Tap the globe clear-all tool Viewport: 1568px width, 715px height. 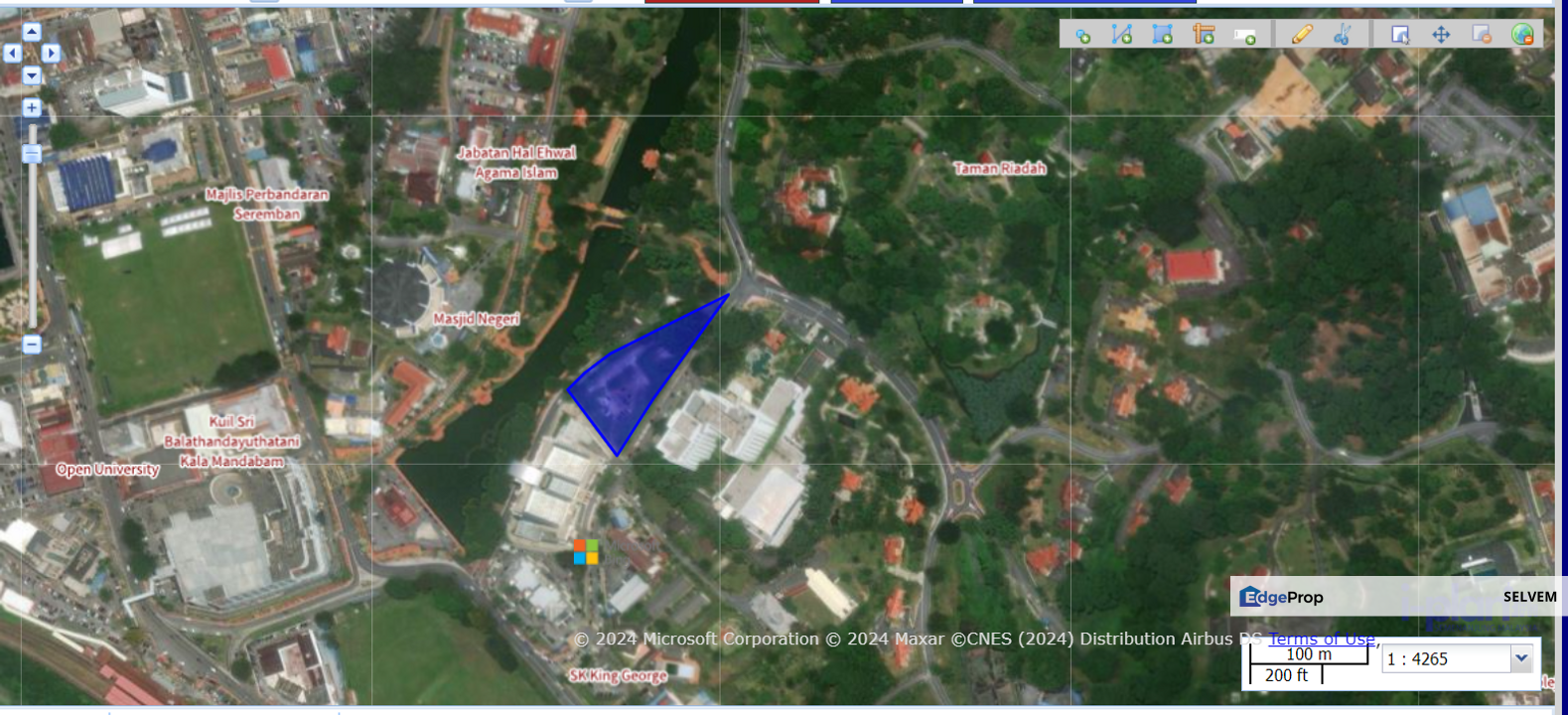[x=1522, y=35]
